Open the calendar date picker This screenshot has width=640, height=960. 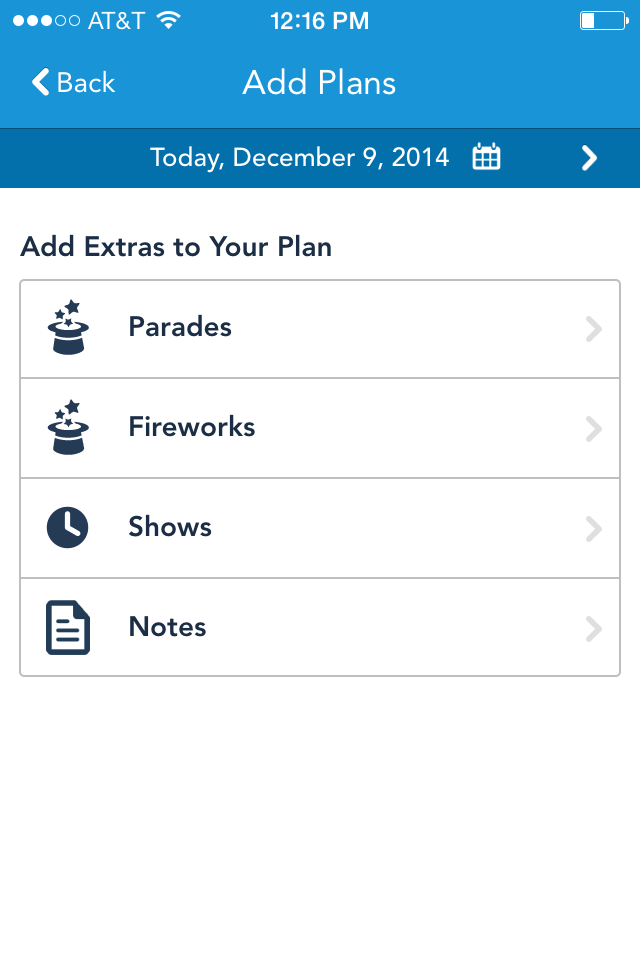click(x=486, y=157)
